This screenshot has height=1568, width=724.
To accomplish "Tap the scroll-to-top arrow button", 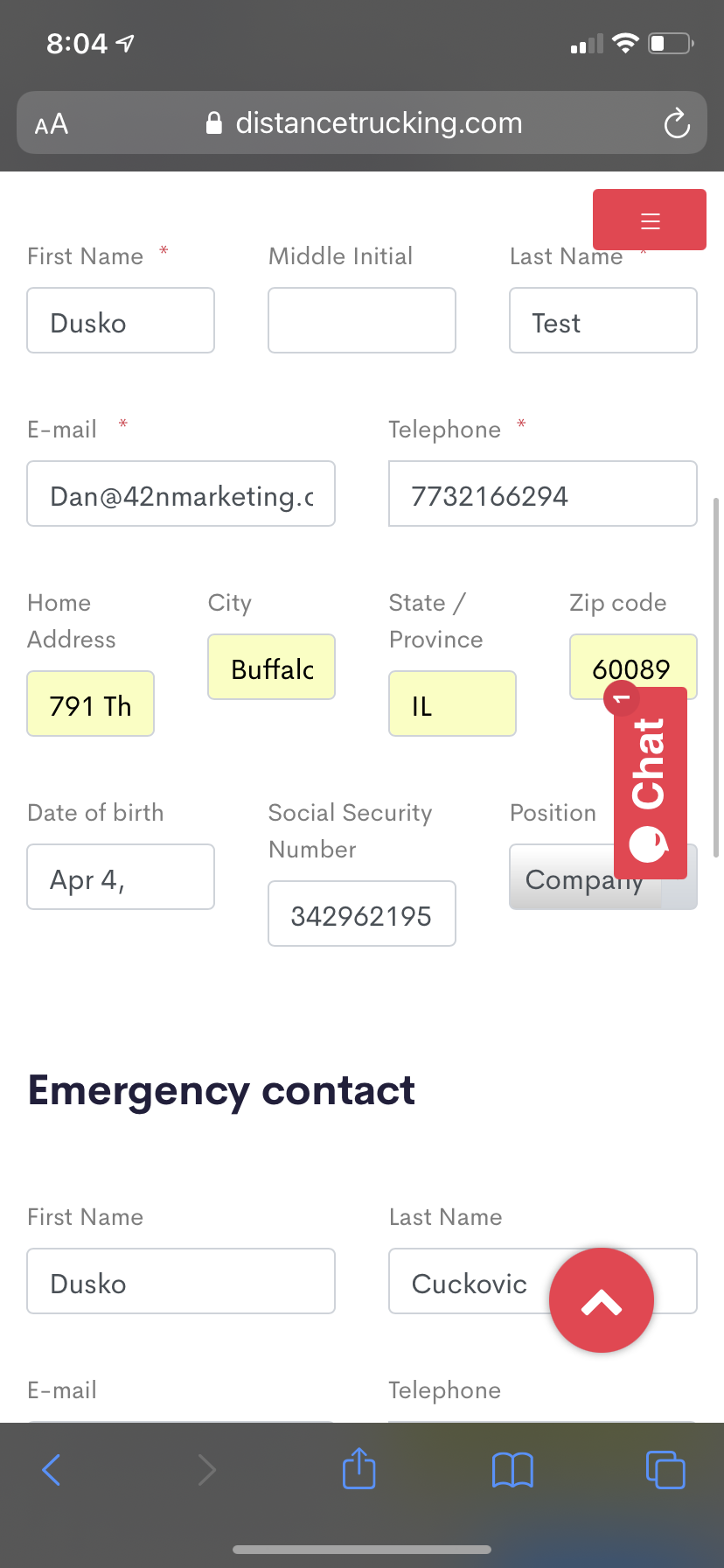I will pos(602,1300).
